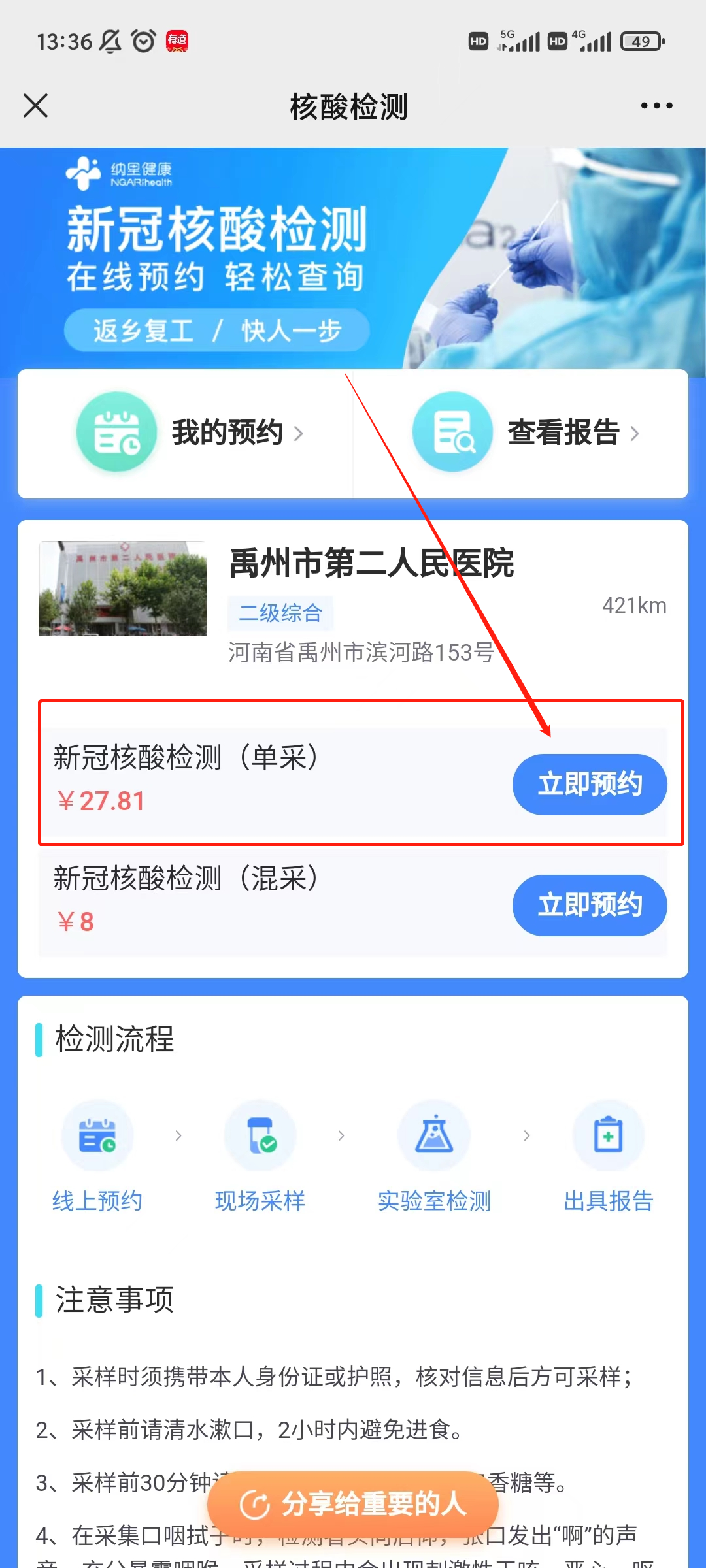This screenshot has height=1568, width=706.
Task: Tap 立即预约 for 新冠核酸检测（单采）
Action: [589, 784]
